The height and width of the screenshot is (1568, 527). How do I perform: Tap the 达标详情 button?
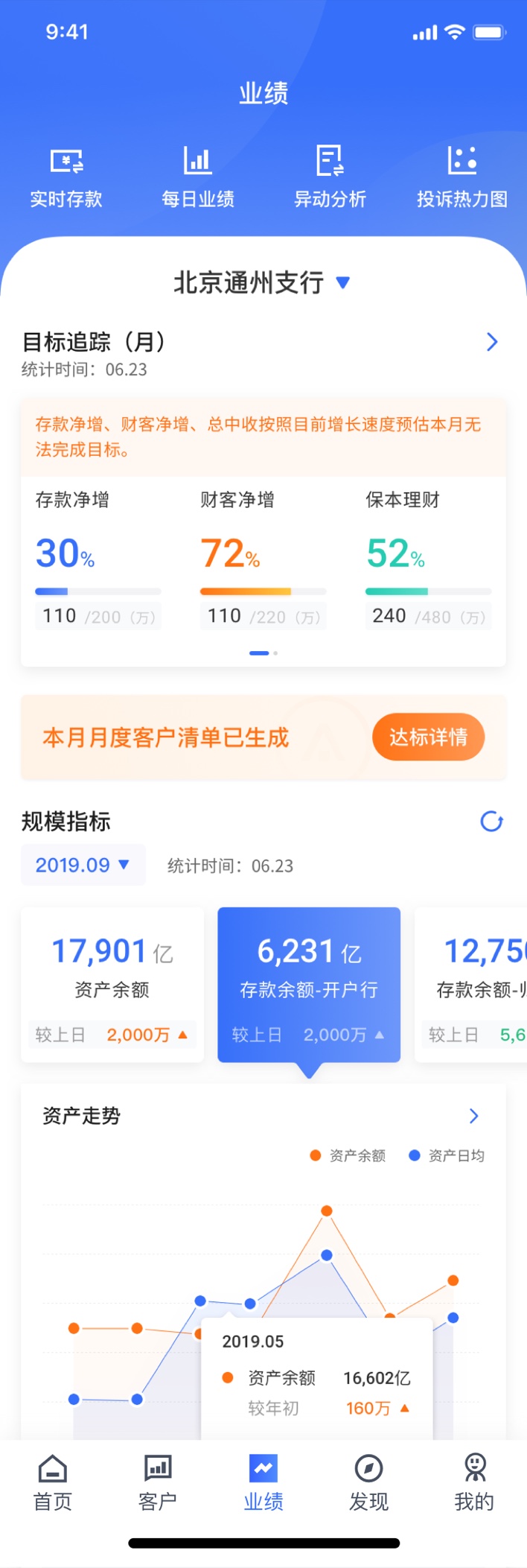click(429, 737)
